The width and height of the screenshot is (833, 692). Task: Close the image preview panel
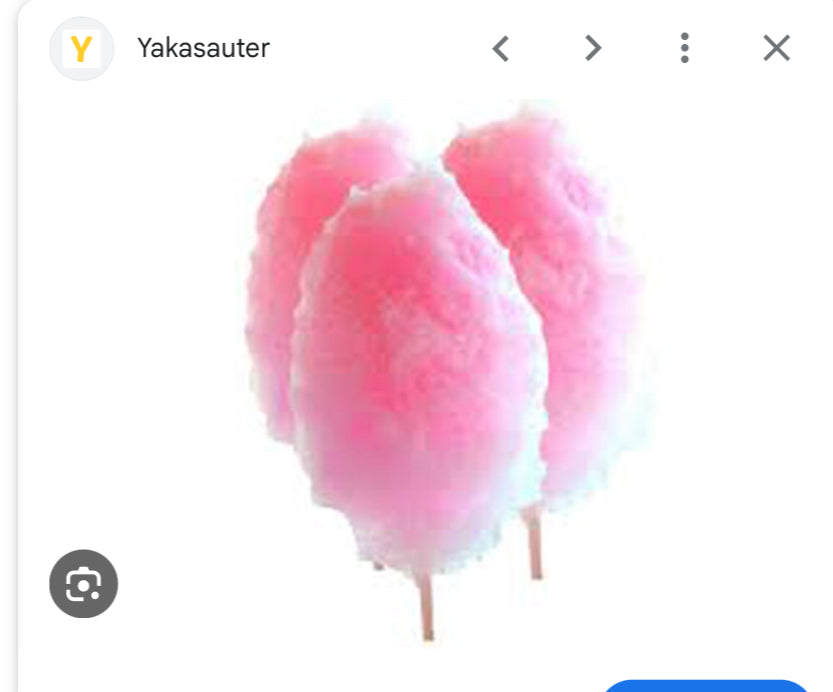click(776, 48)
